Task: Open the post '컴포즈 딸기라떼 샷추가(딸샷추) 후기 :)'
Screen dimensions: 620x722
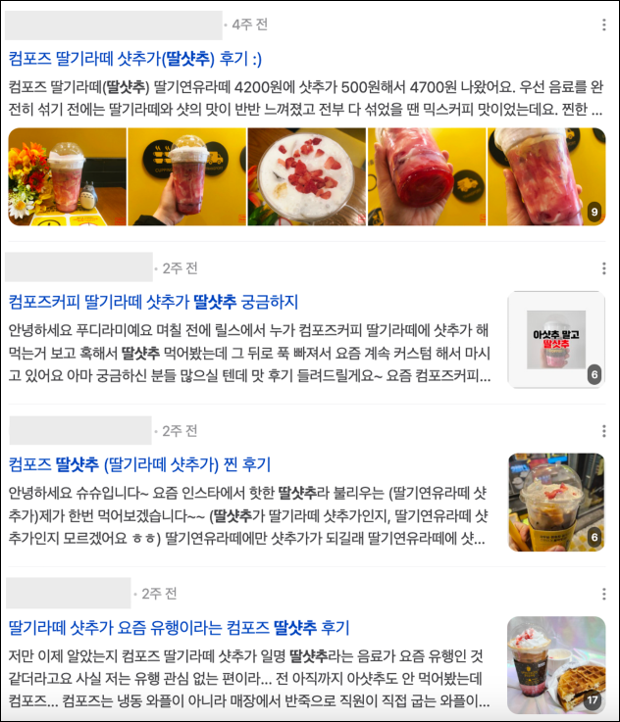Action: pyautogui.click(x=135, y=58)
